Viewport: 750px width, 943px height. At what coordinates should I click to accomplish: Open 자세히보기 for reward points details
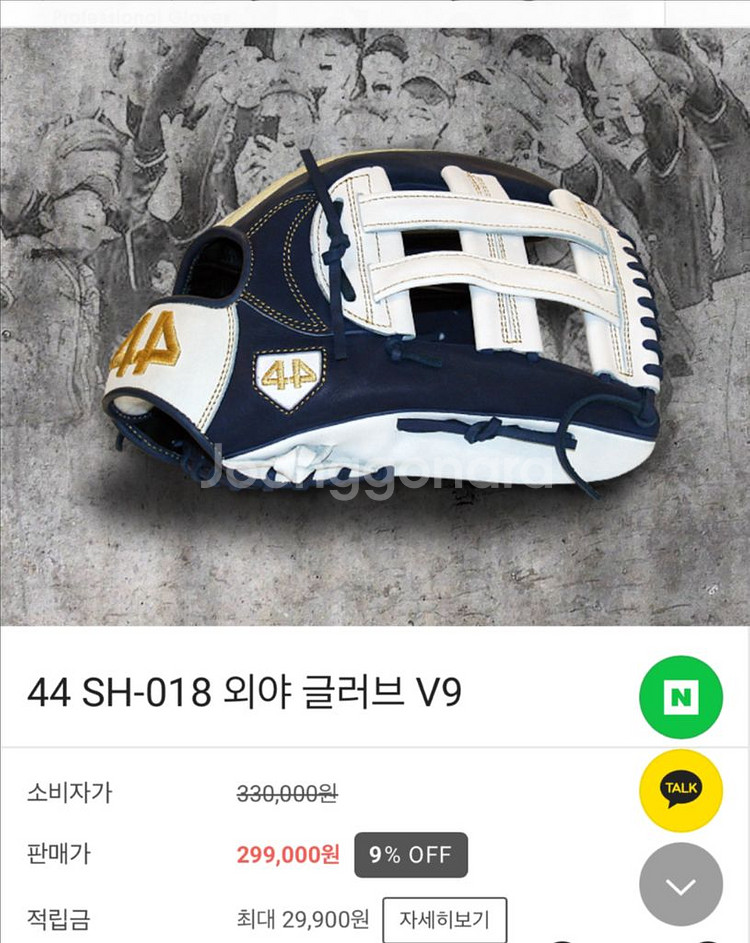[x=444, y=919]
